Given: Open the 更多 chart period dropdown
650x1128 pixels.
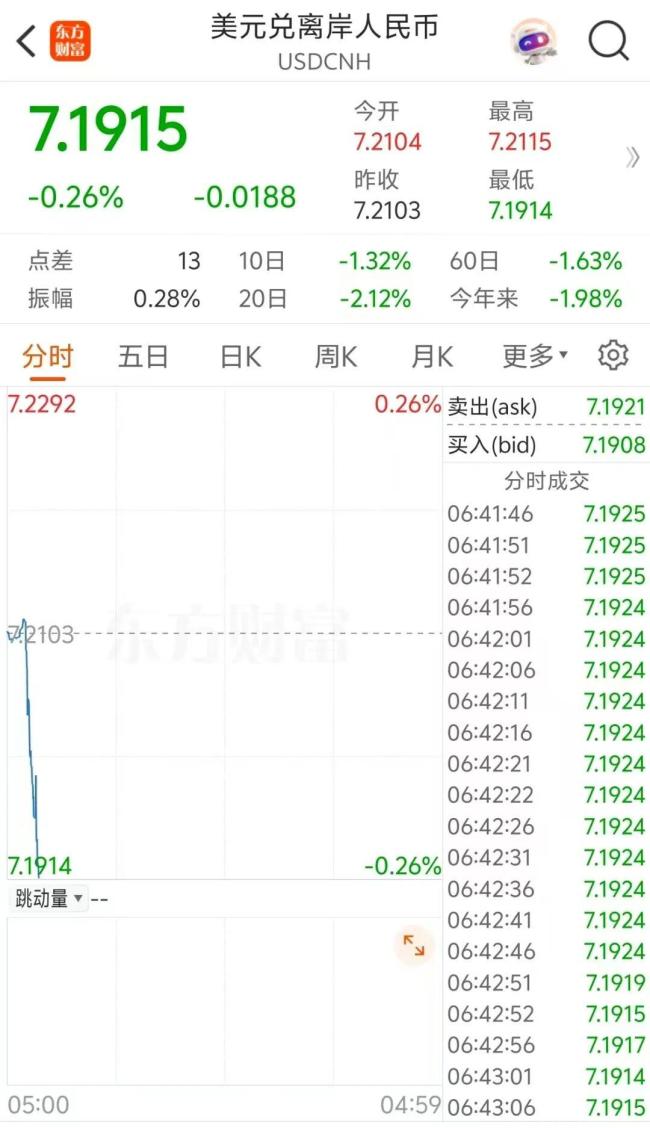Looking at the screenshot, I should [x=534, y=356].
